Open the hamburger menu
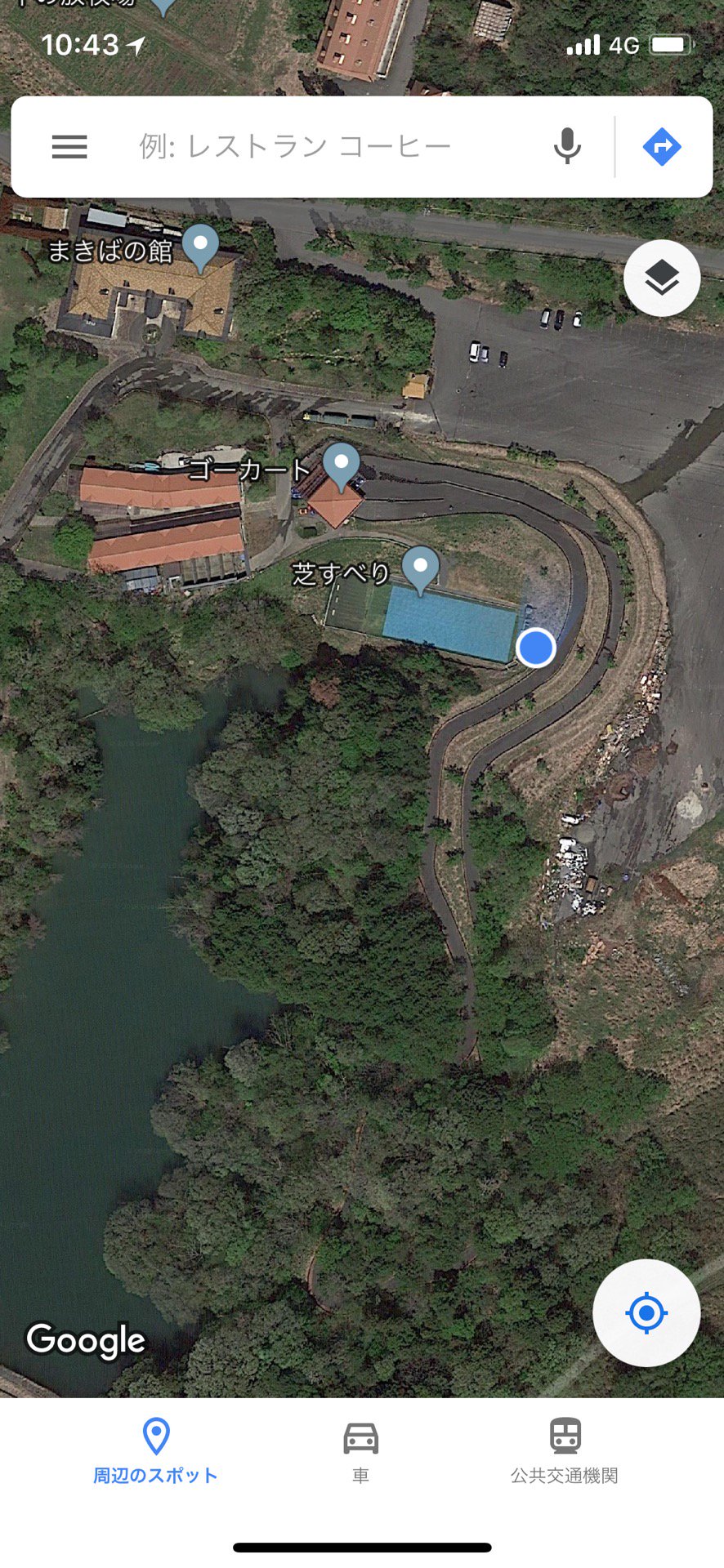 pyautogui.click(x=69, y=147)
